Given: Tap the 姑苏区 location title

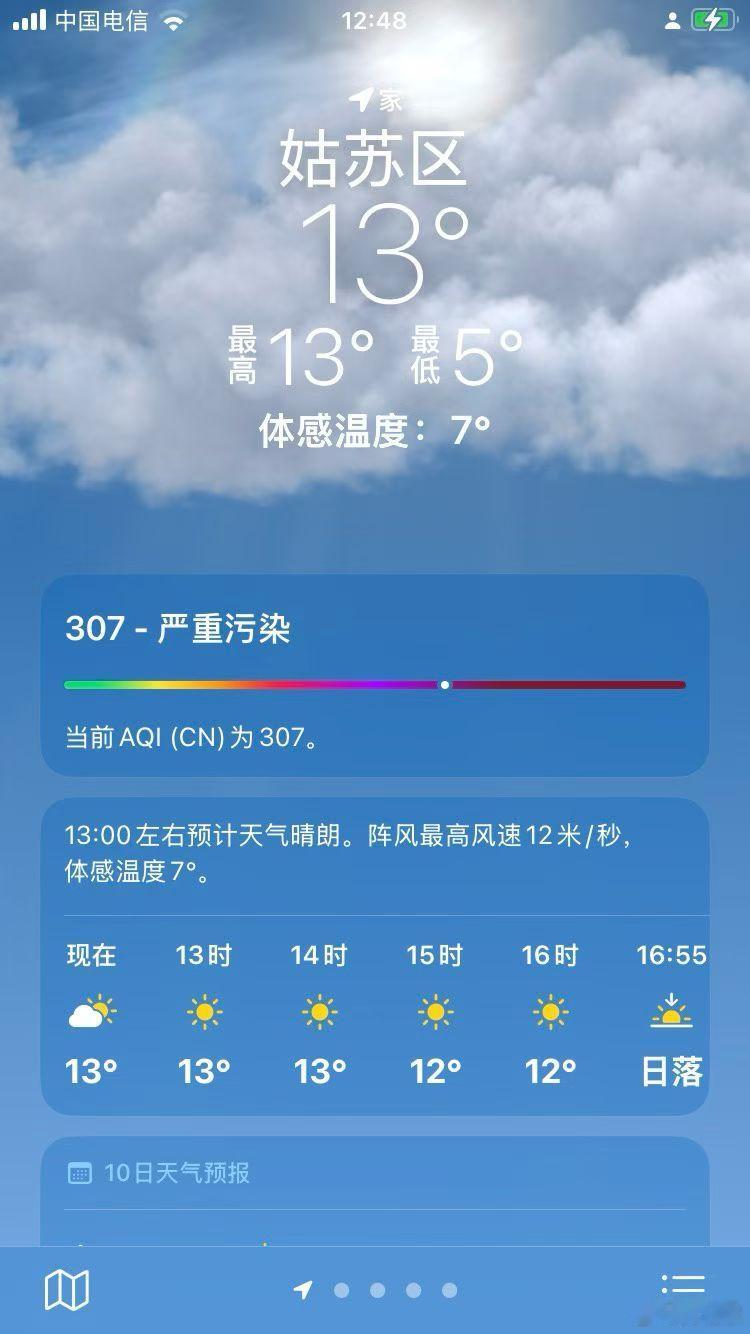Looking at the screenshot, I should [375, 160].
